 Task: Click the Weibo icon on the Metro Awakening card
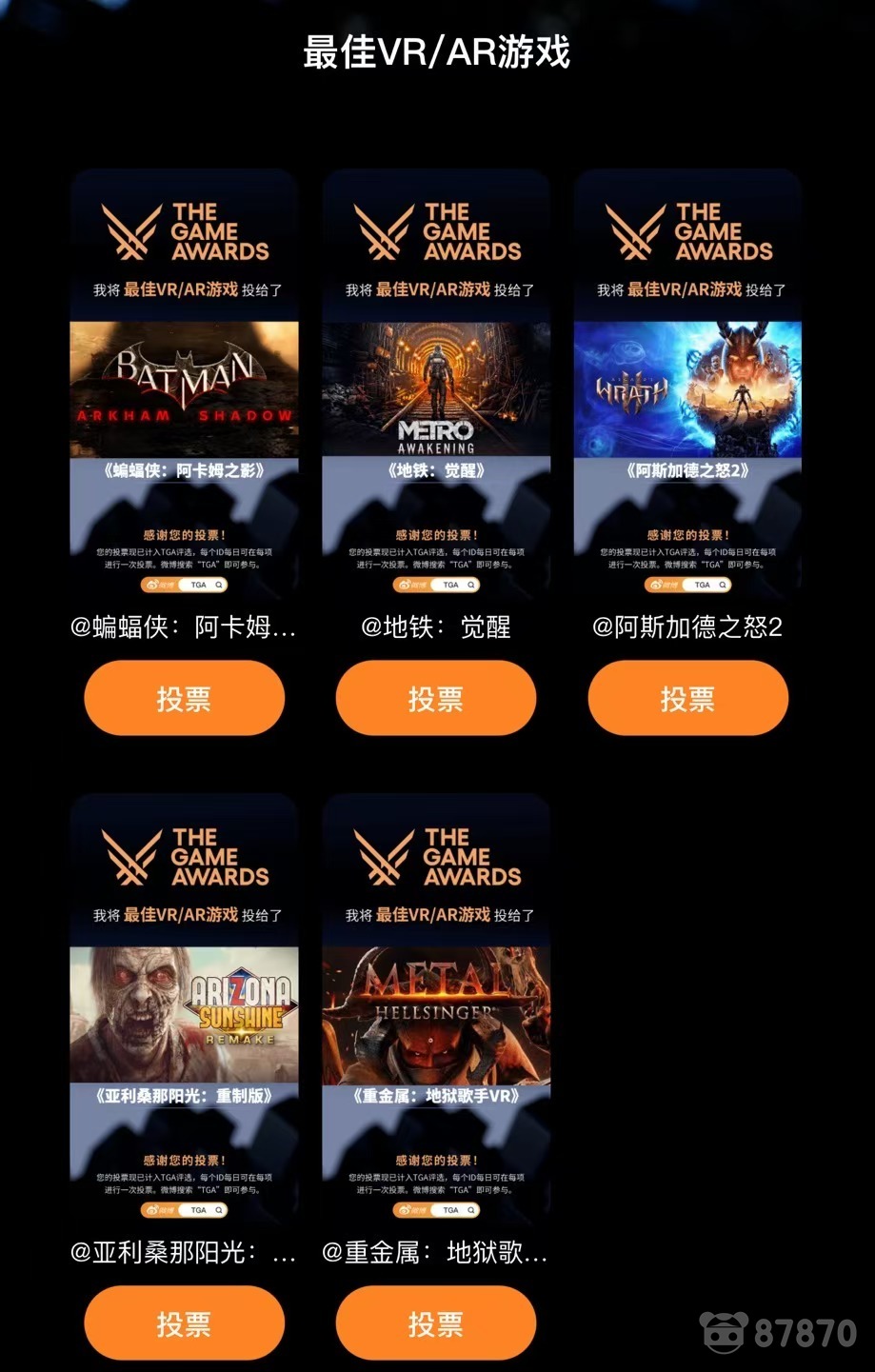pos(404,585)
